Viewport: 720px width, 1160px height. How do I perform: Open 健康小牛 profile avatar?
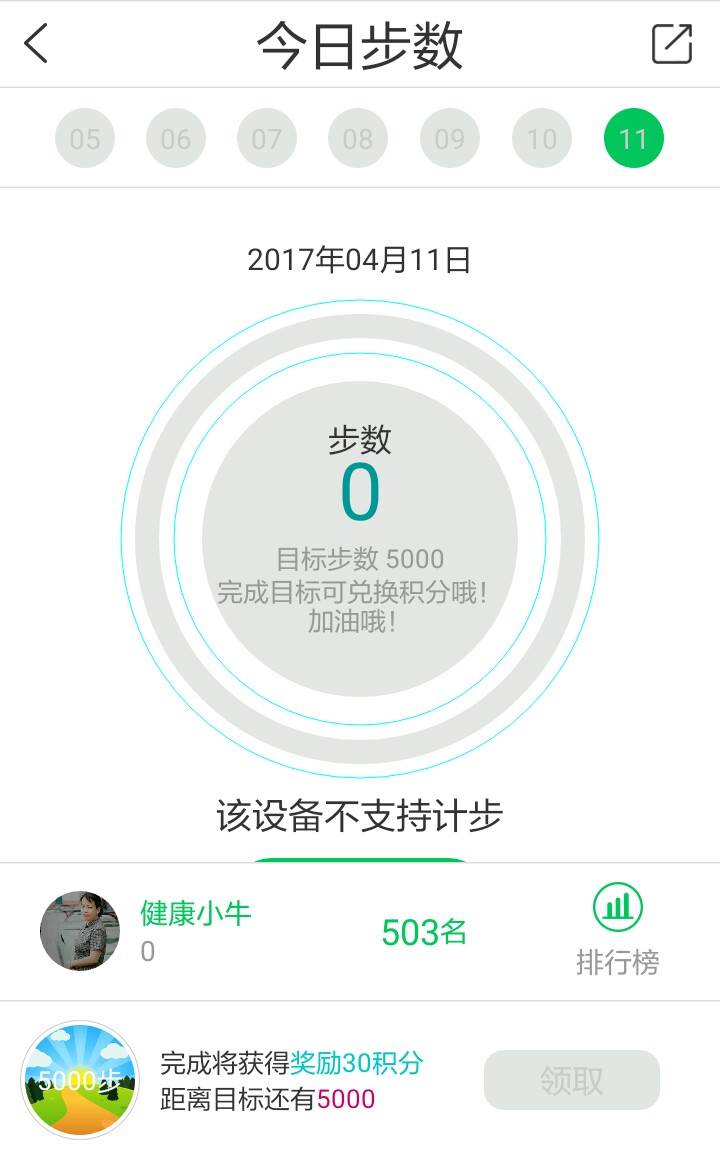(x=80, y=931)
